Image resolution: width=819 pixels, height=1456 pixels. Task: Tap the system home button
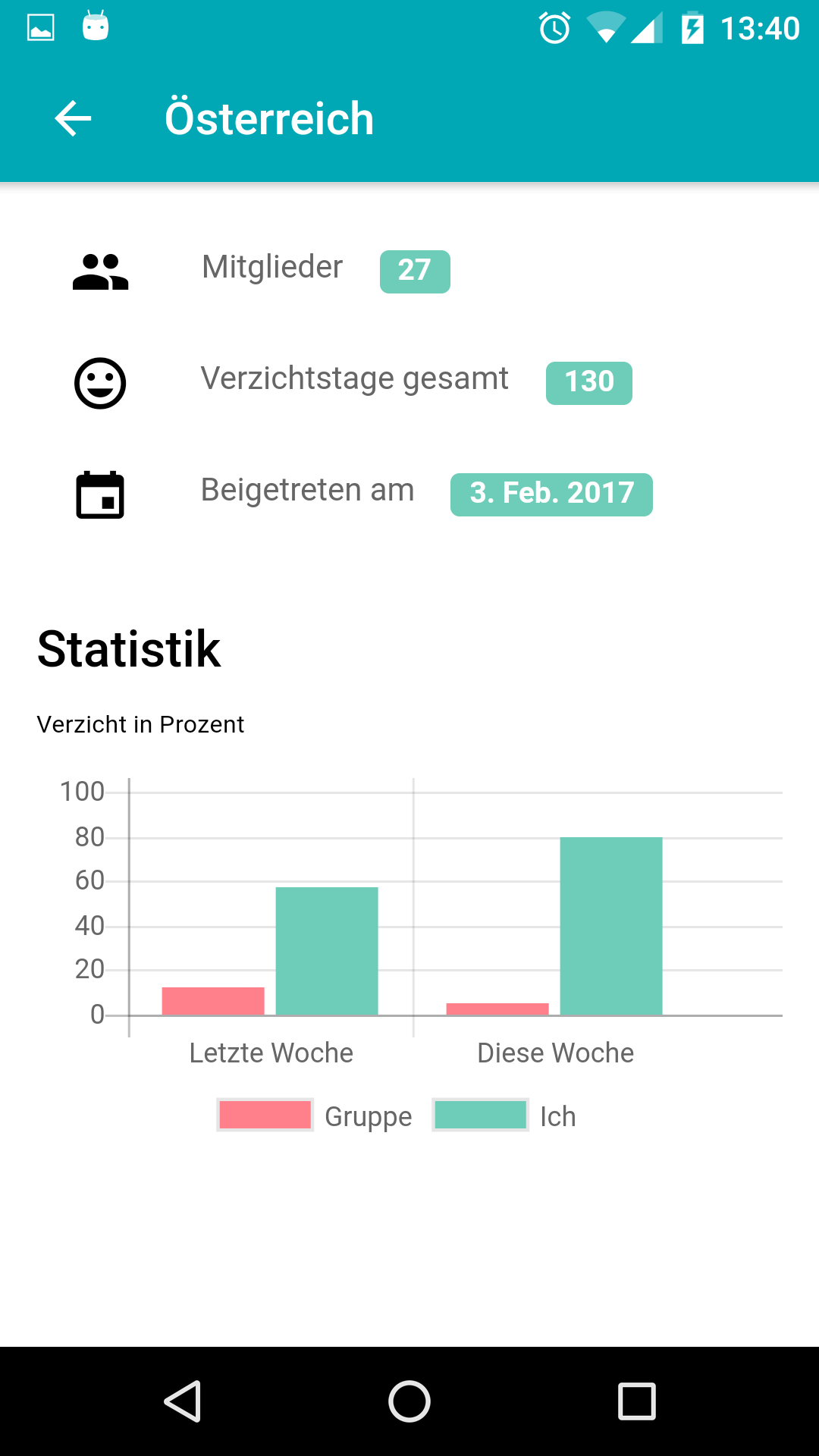click(409, 1401)
